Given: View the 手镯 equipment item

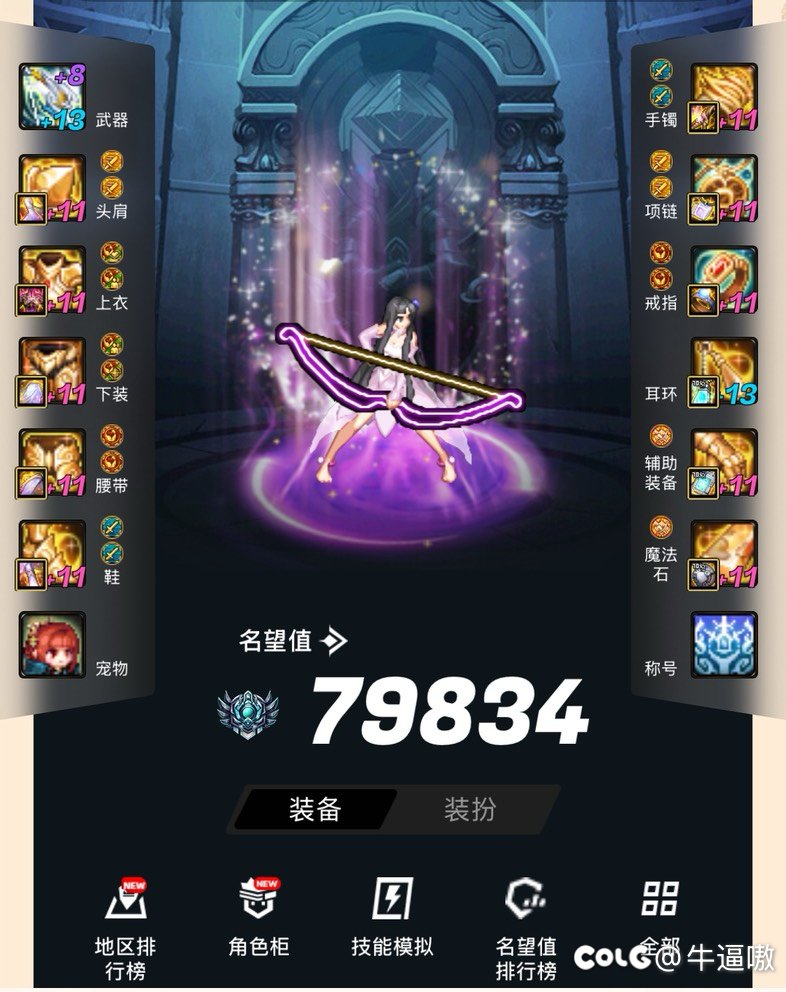Looking at the screenshot, I should click(723, 97).
